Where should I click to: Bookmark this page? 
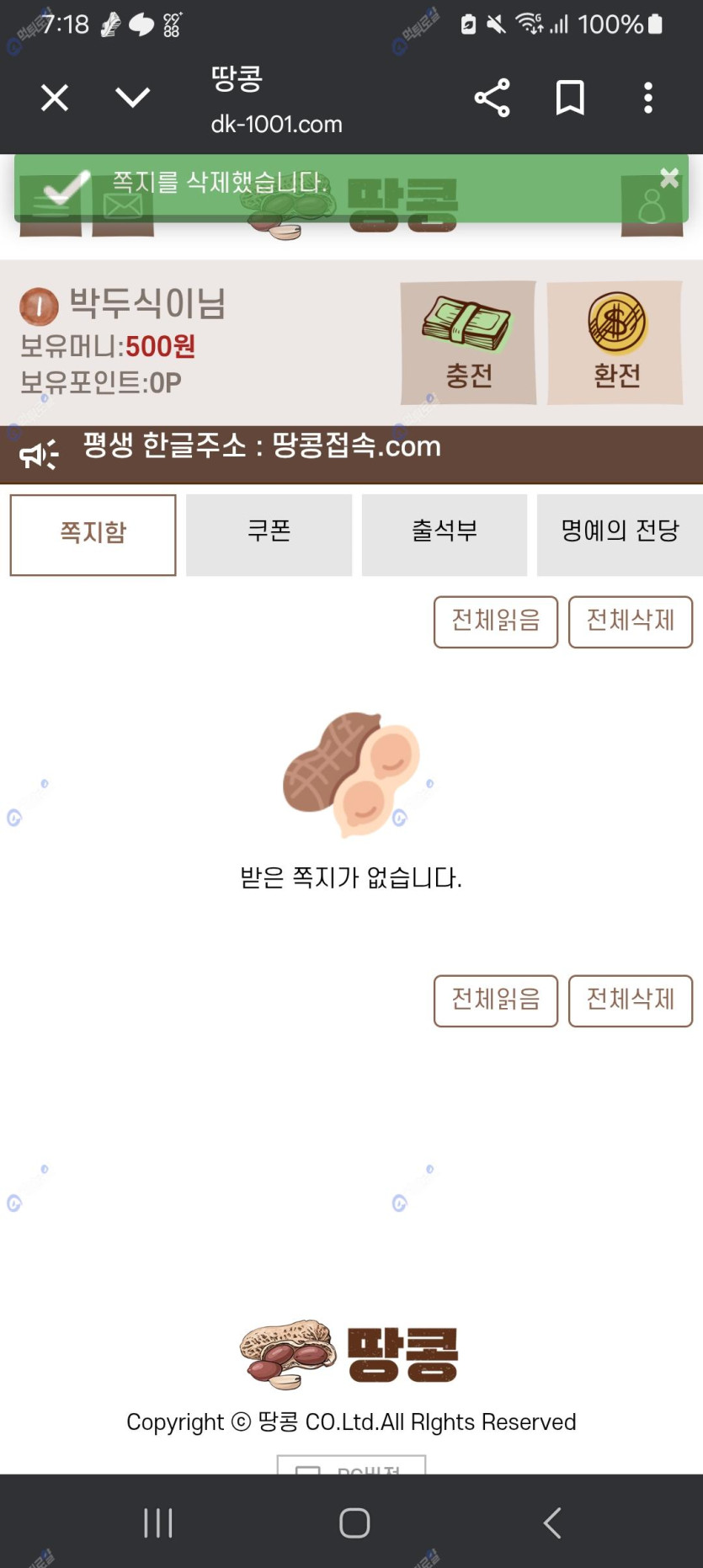point(570,99)
